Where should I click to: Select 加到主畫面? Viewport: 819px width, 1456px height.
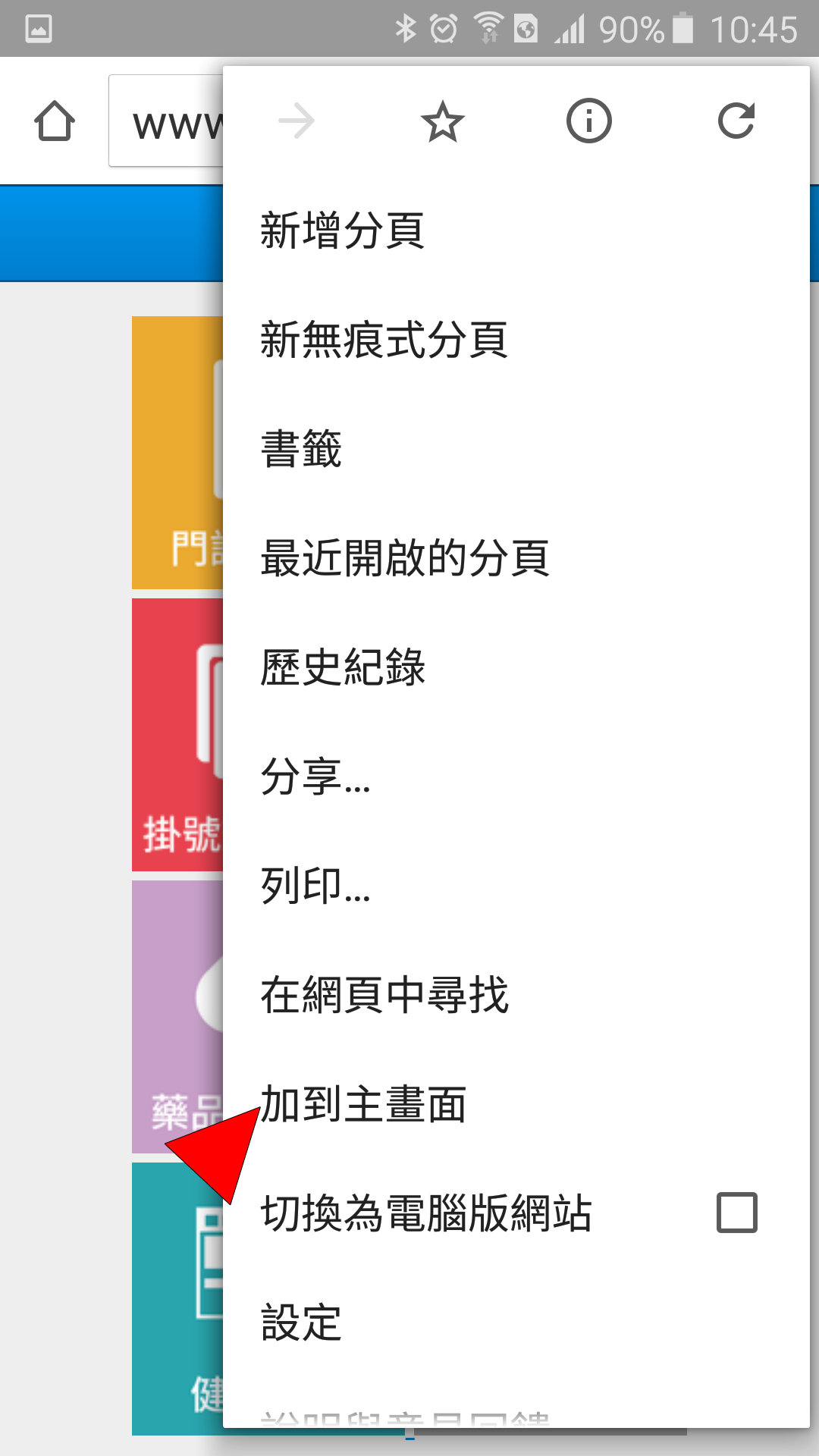click(516, 1104)
